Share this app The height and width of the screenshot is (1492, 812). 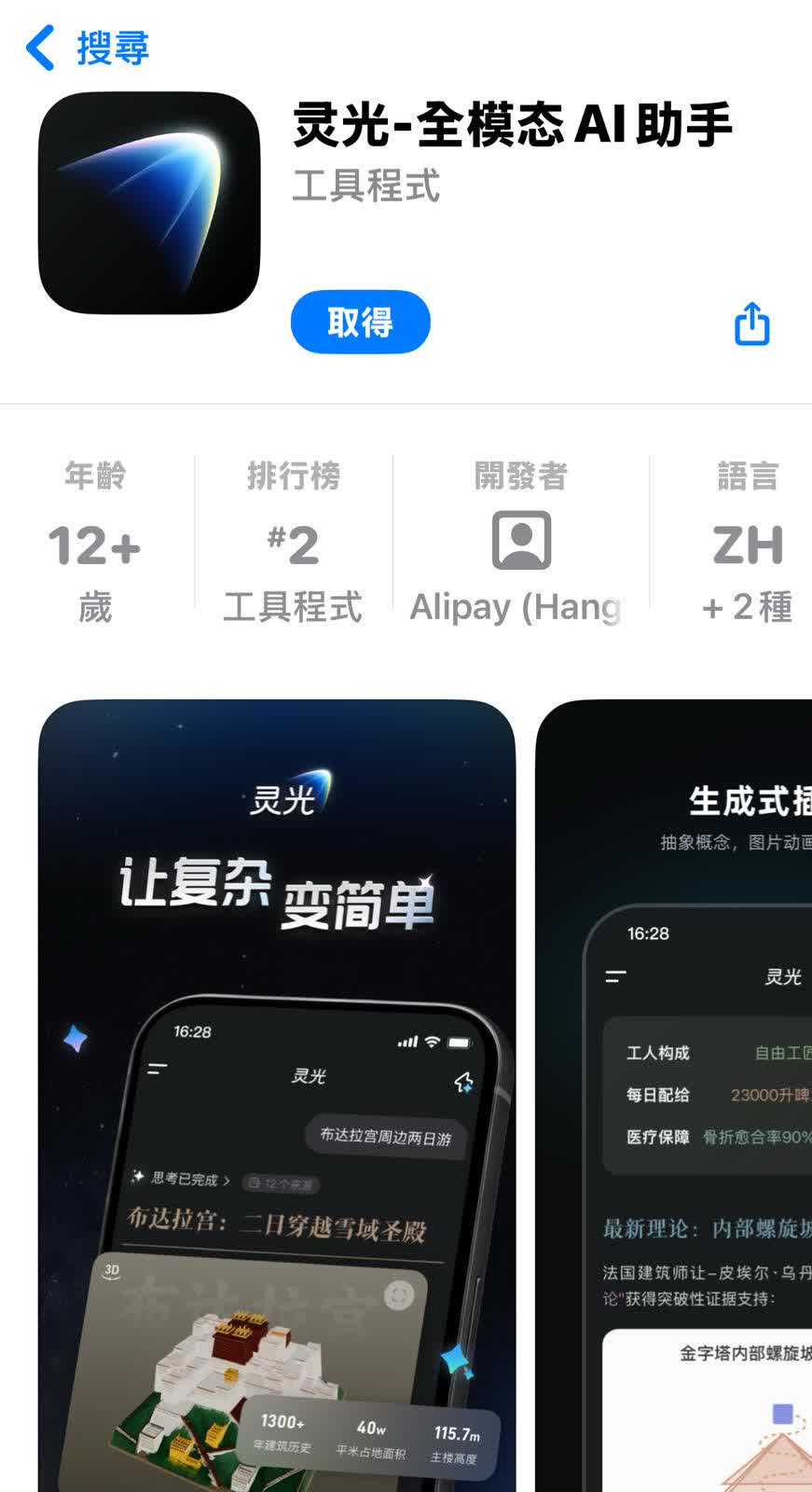click(751, 324)
